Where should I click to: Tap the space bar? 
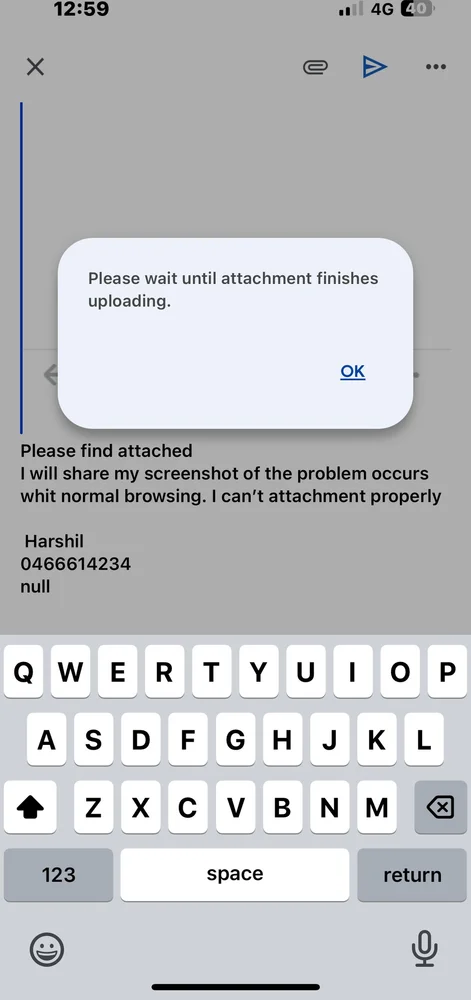235,874
